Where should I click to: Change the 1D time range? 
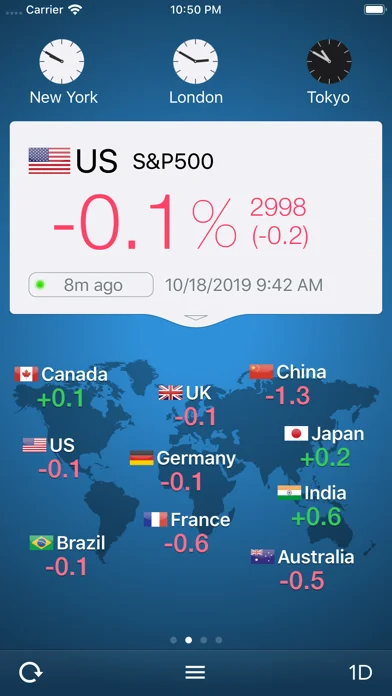[x=360, y=673]
